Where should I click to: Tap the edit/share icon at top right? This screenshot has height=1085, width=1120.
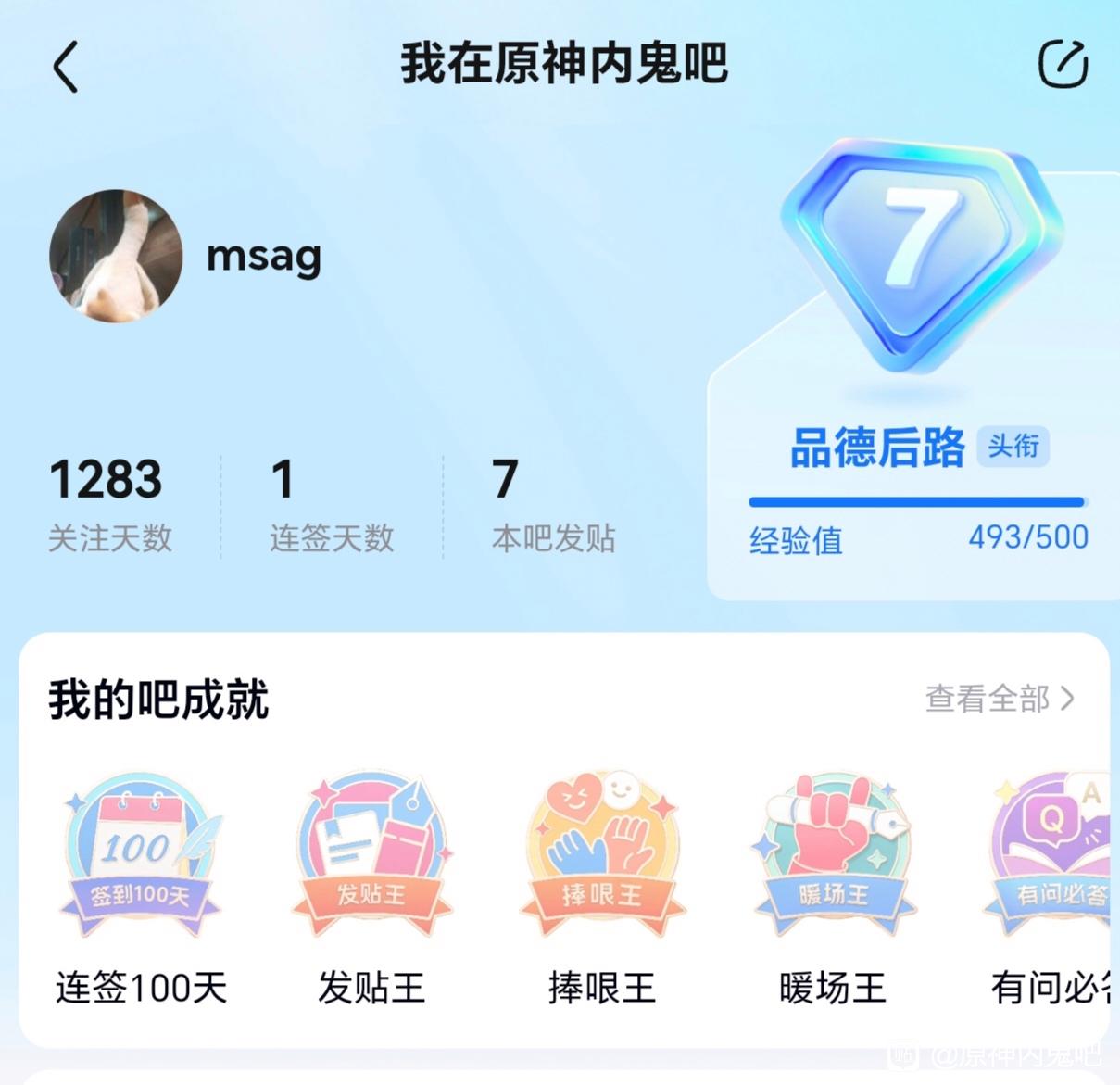(x=1062, y=64)
